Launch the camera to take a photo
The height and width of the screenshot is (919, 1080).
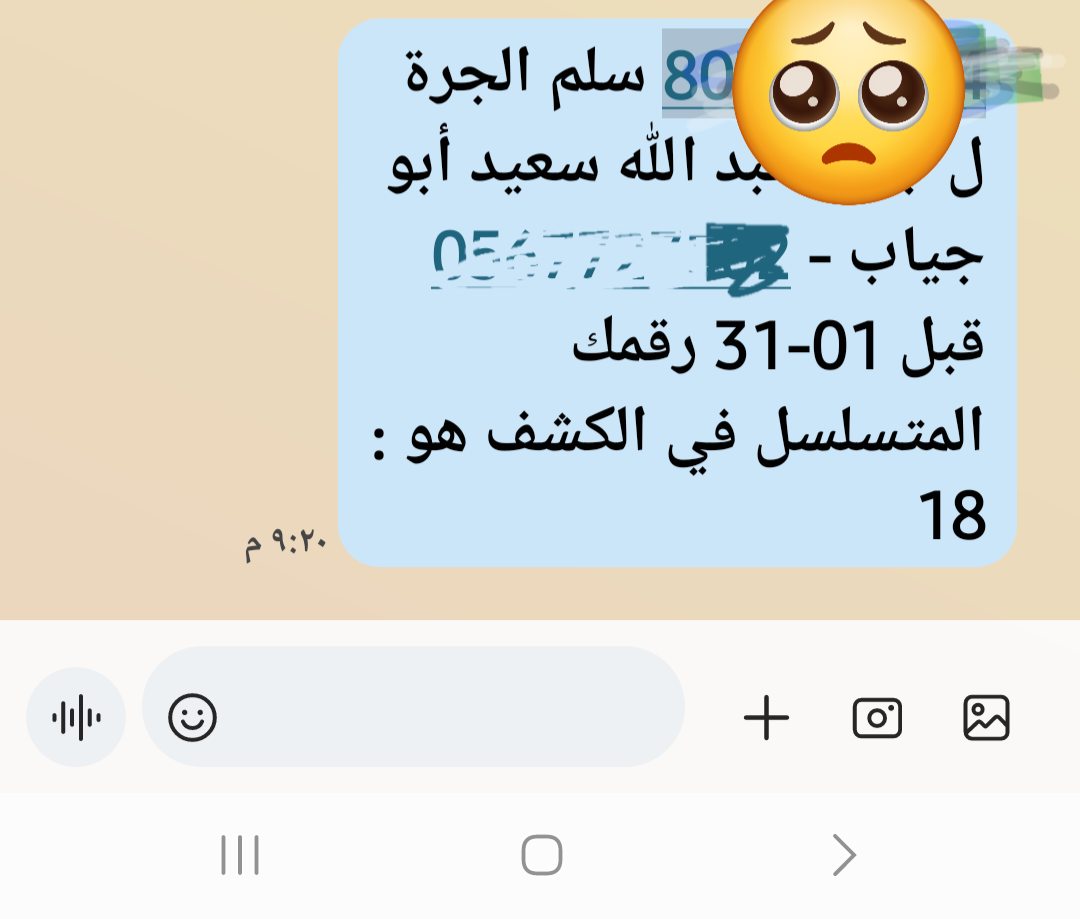coord(877,718)
